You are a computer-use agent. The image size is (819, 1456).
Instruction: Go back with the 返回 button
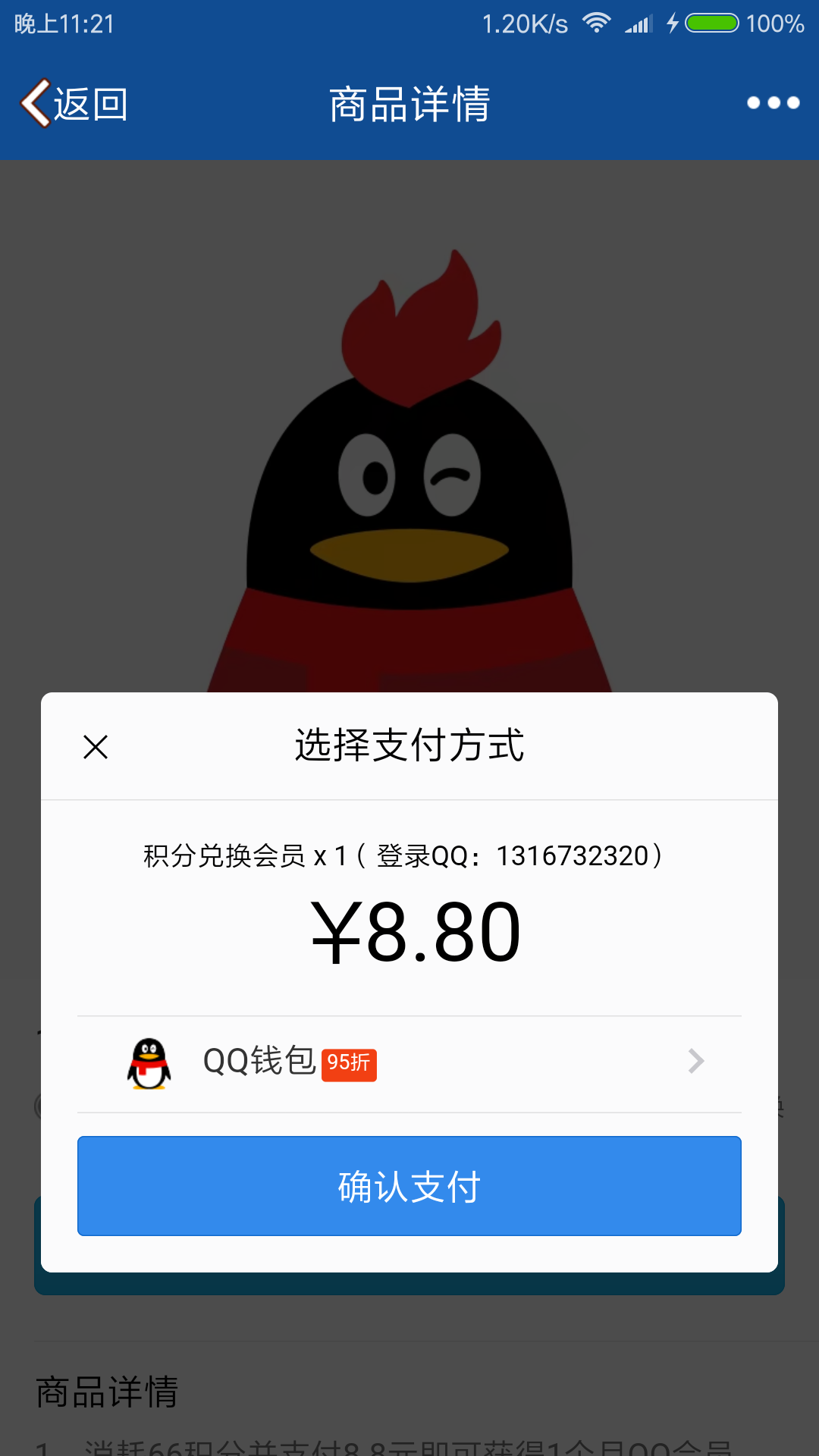(x=74, y=104)
